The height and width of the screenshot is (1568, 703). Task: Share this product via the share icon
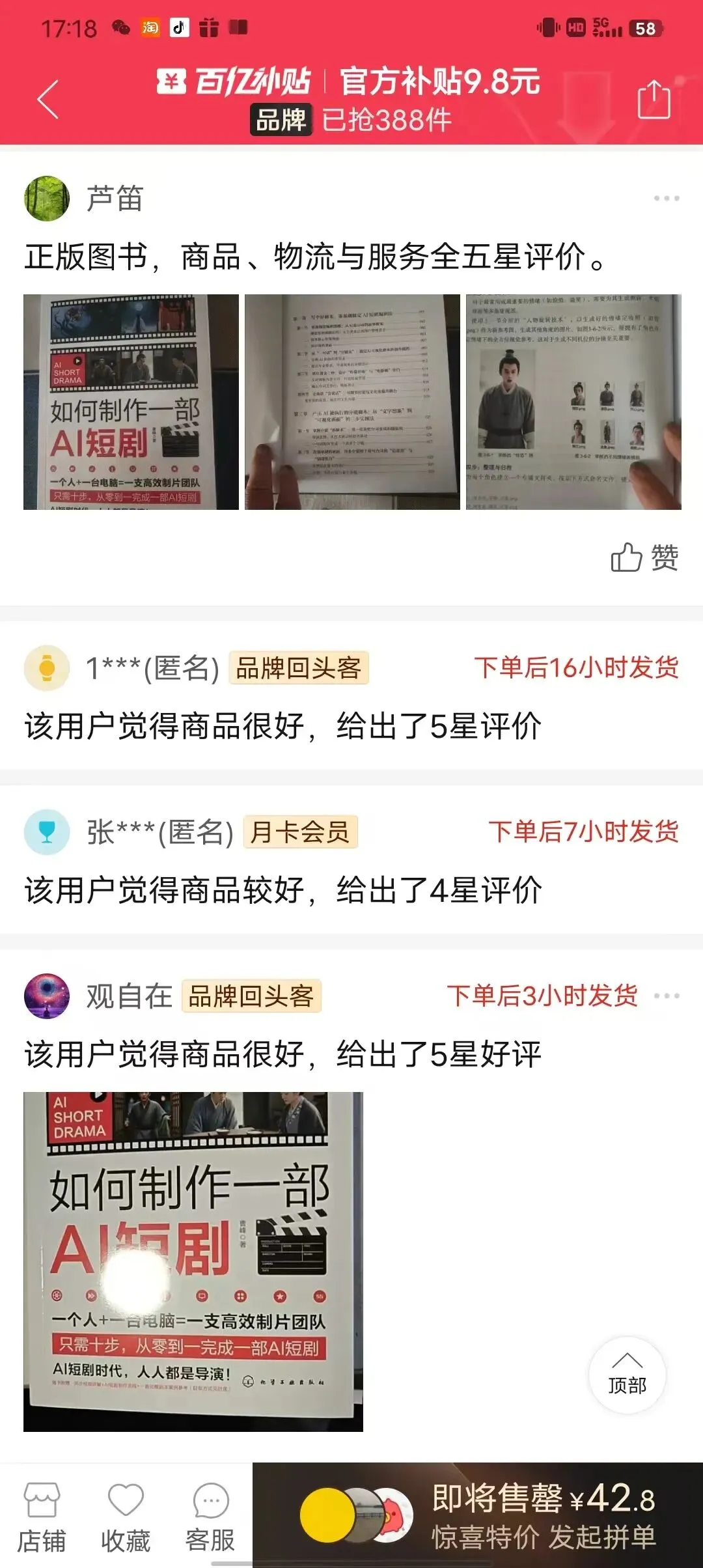(x=654, y=99)
